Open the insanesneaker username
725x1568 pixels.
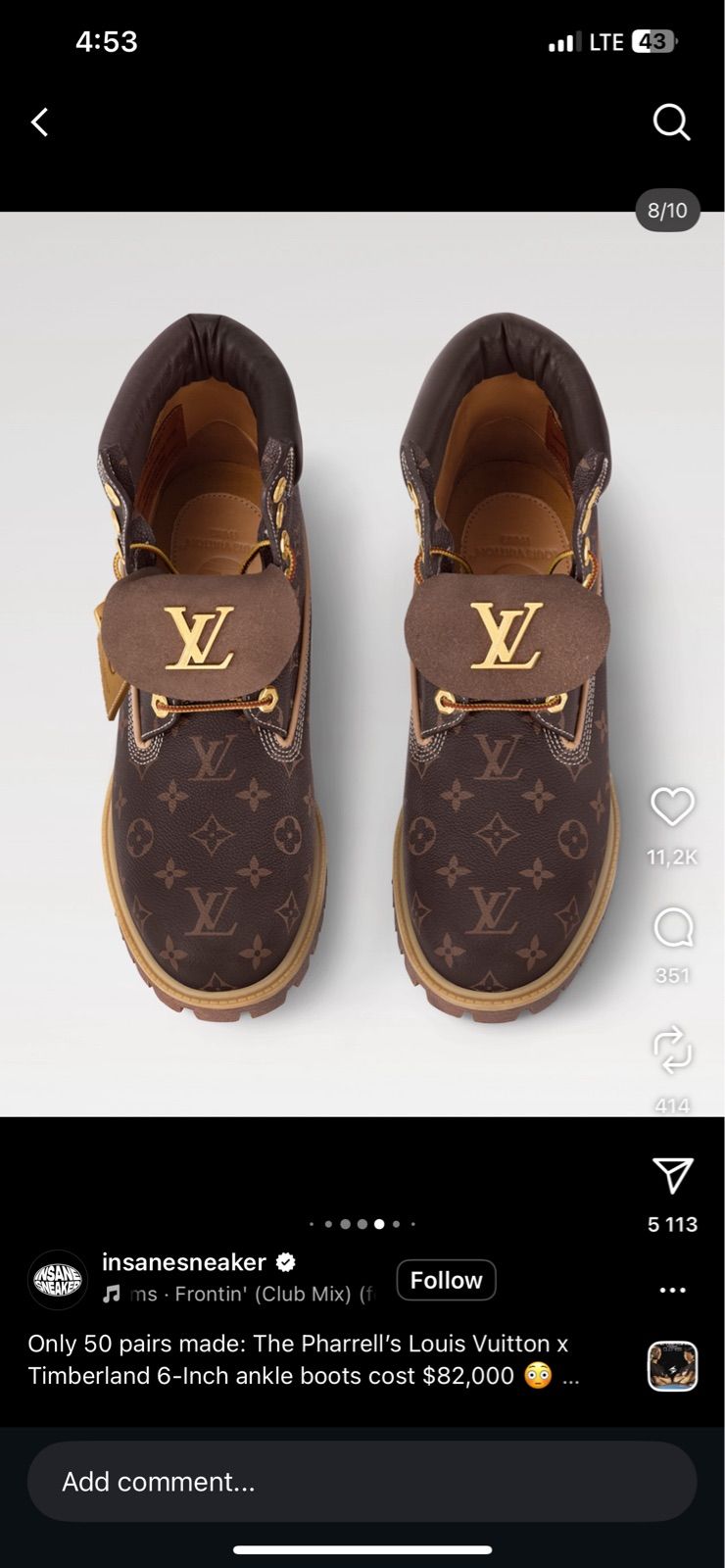[184, 1262]
